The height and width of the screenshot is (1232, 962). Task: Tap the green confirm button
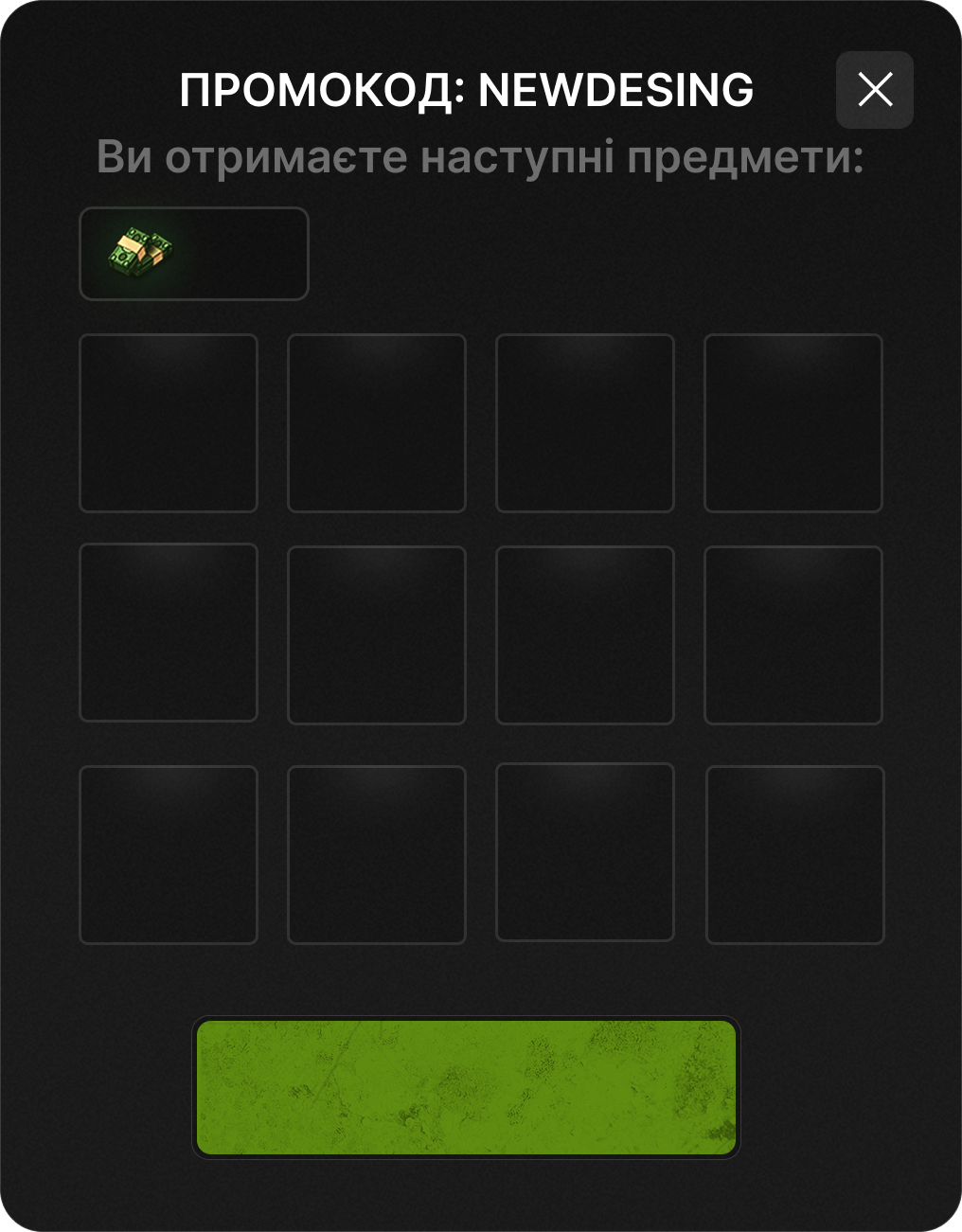466,1087
